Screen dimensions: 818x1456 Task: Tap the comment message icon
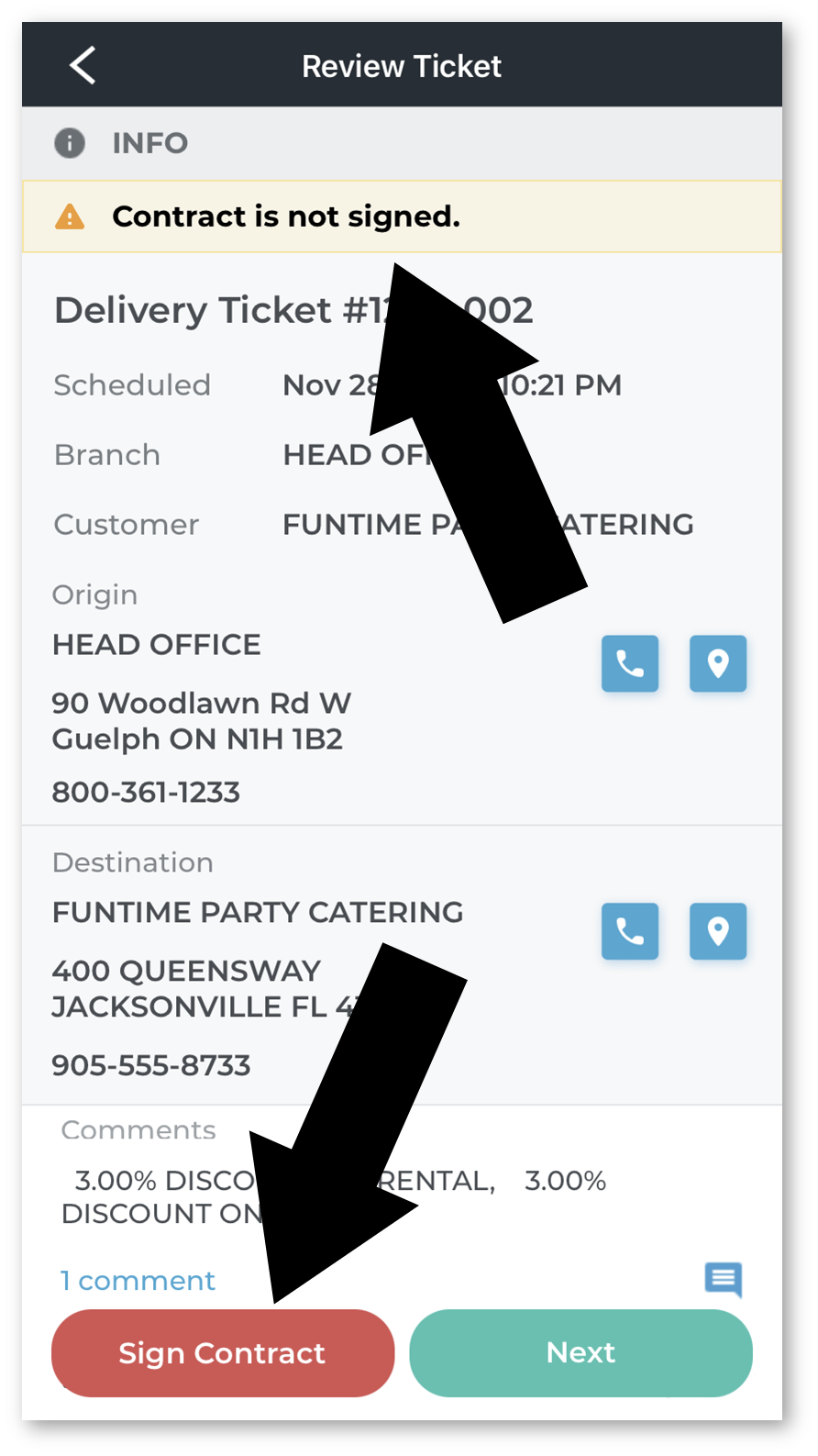724,1279
